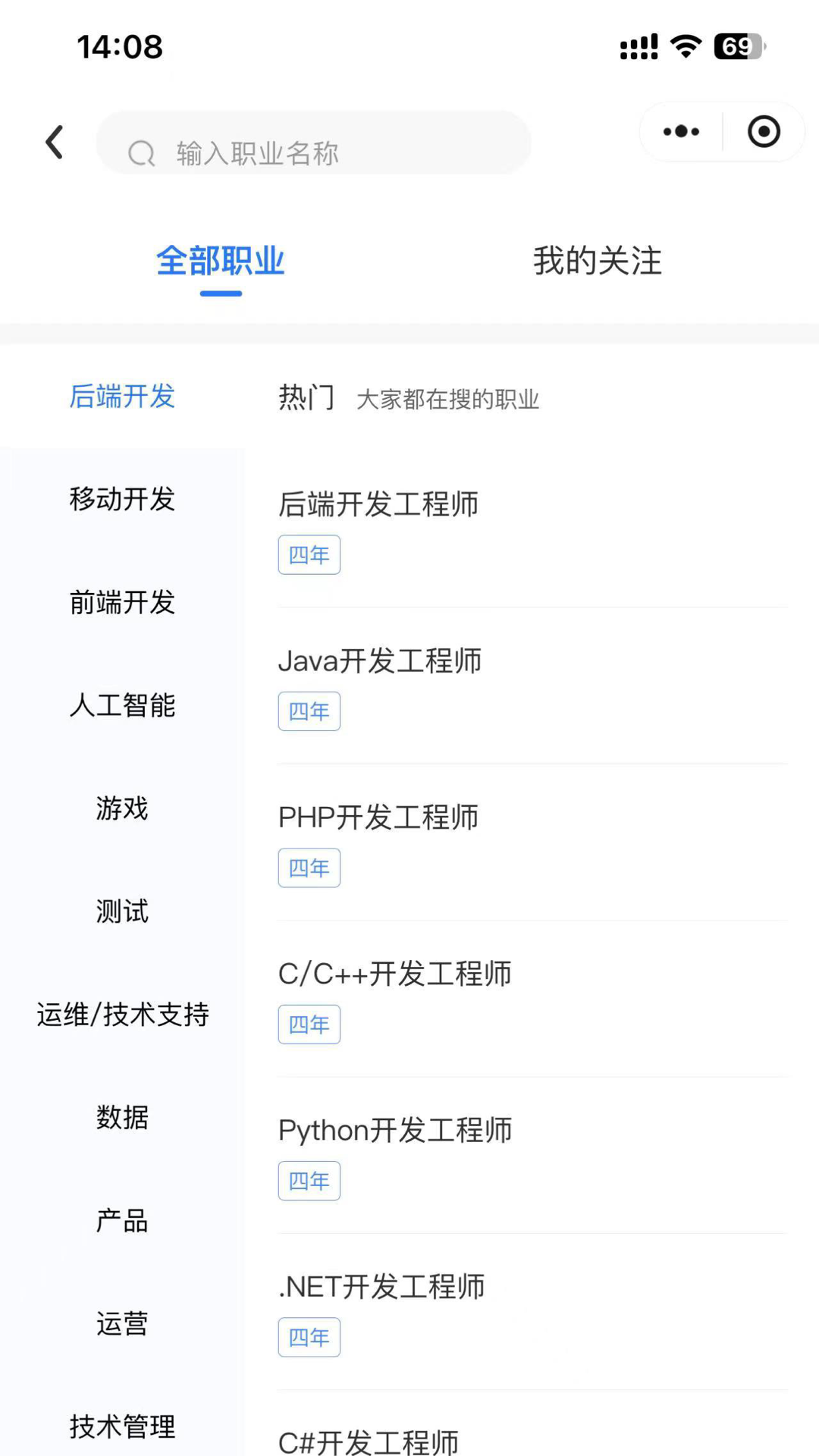
Task: Go back using the back arrow
Action: point(55,143)
